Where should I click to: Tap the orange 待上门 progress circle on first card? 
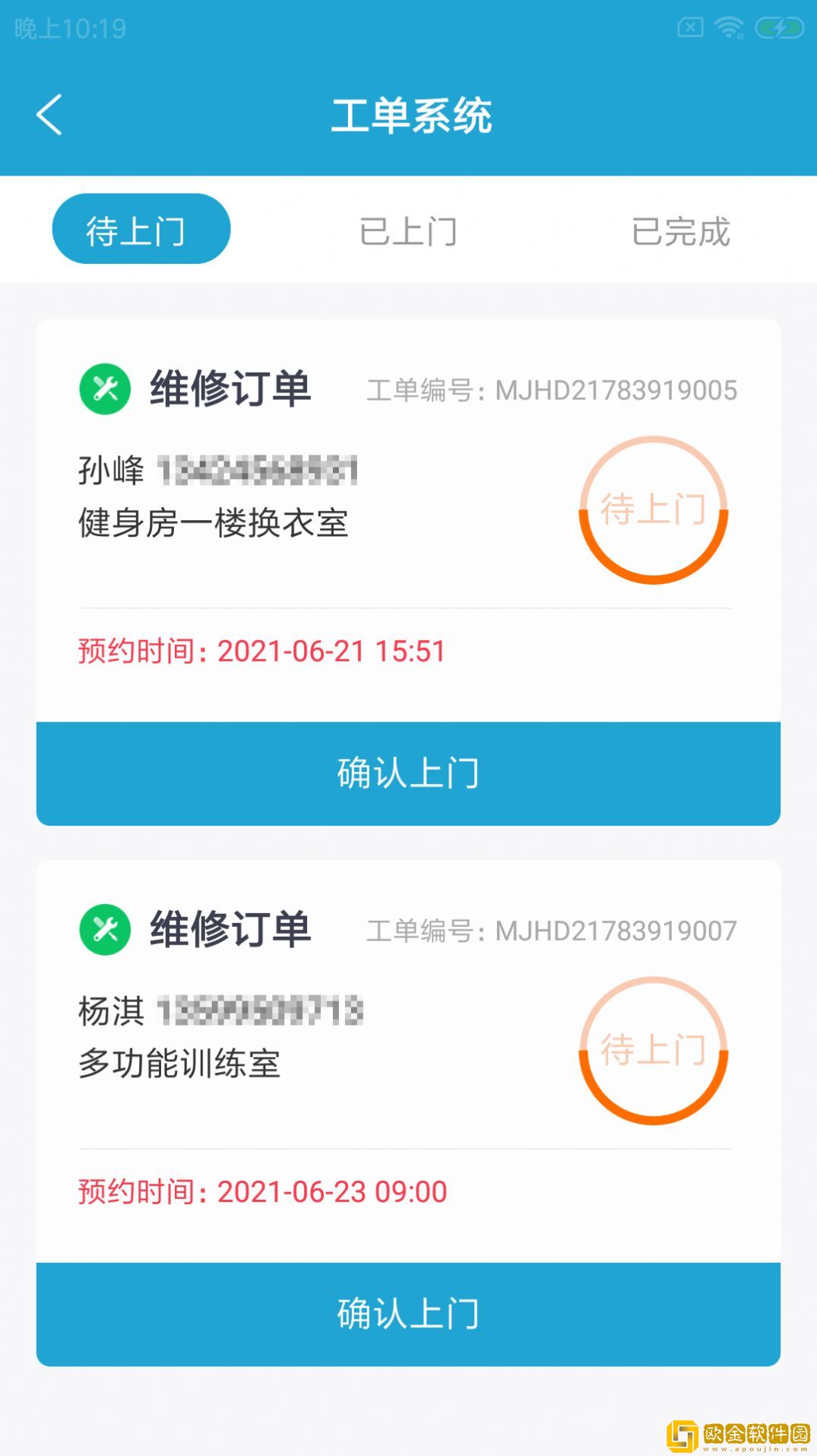click(655, 508)
